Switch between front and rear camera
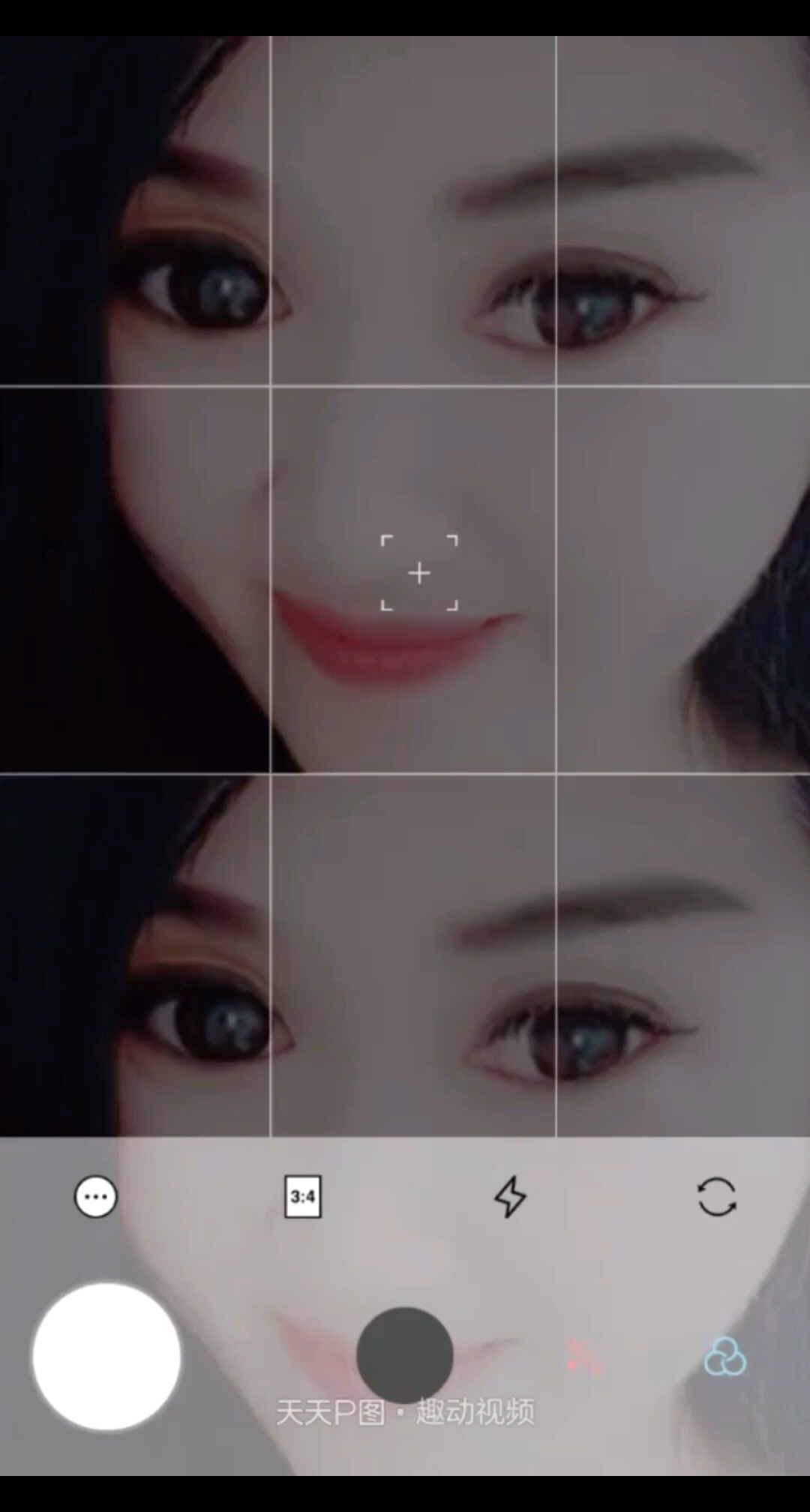This screenshot has width=810, height=1512. (x=717, y=1196)
